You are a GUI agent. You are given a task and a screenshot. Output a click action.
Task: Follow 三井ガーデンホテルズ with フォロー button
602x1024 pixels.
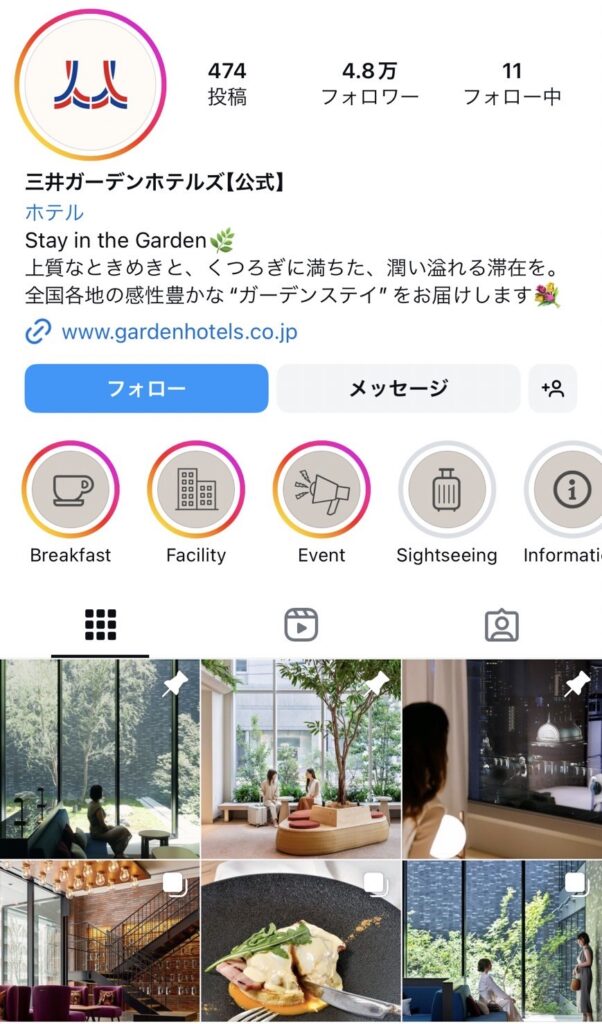(x=146, y=389)
